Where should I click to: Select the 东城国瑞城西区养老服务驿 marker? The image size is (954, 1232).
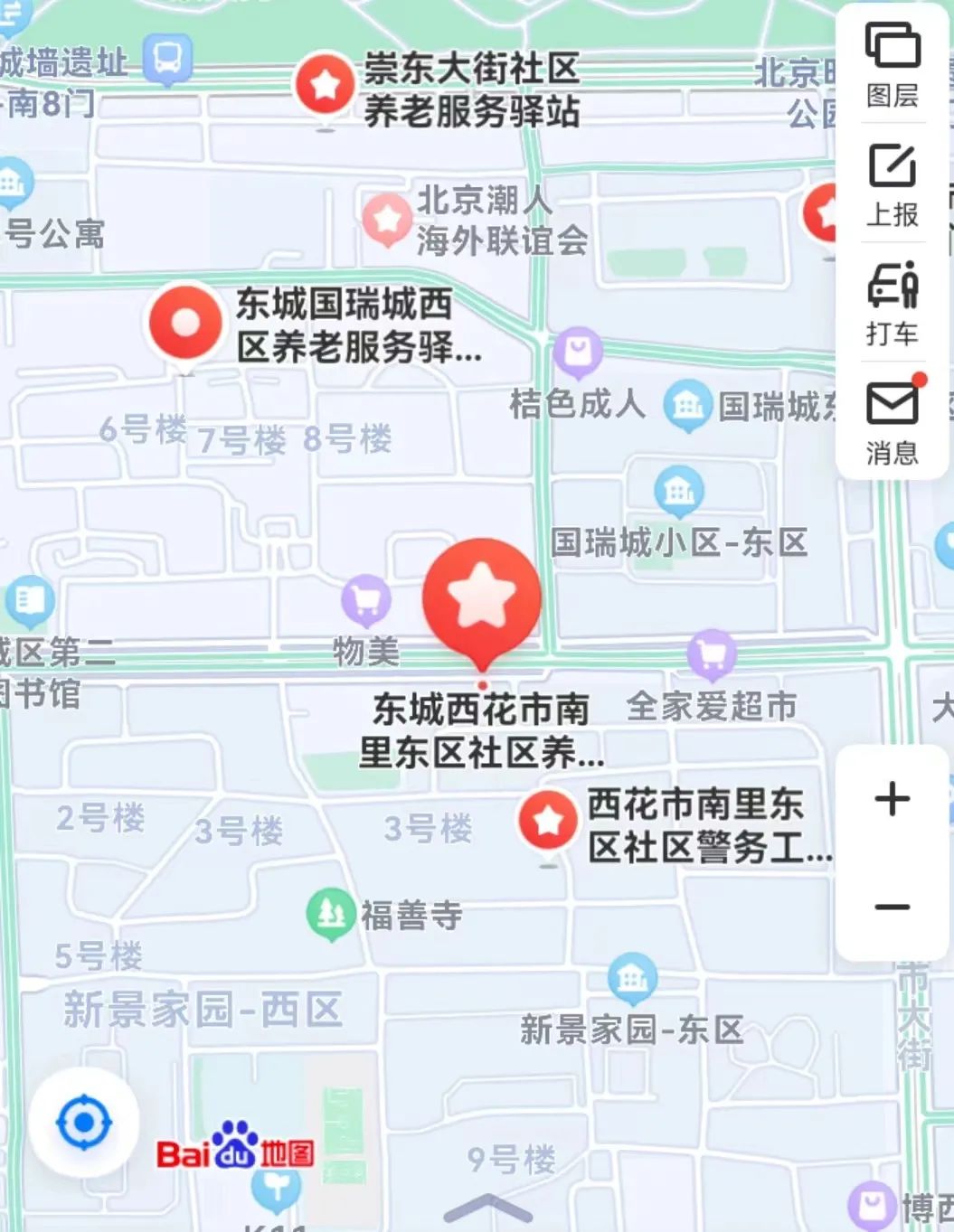(185, 323)
